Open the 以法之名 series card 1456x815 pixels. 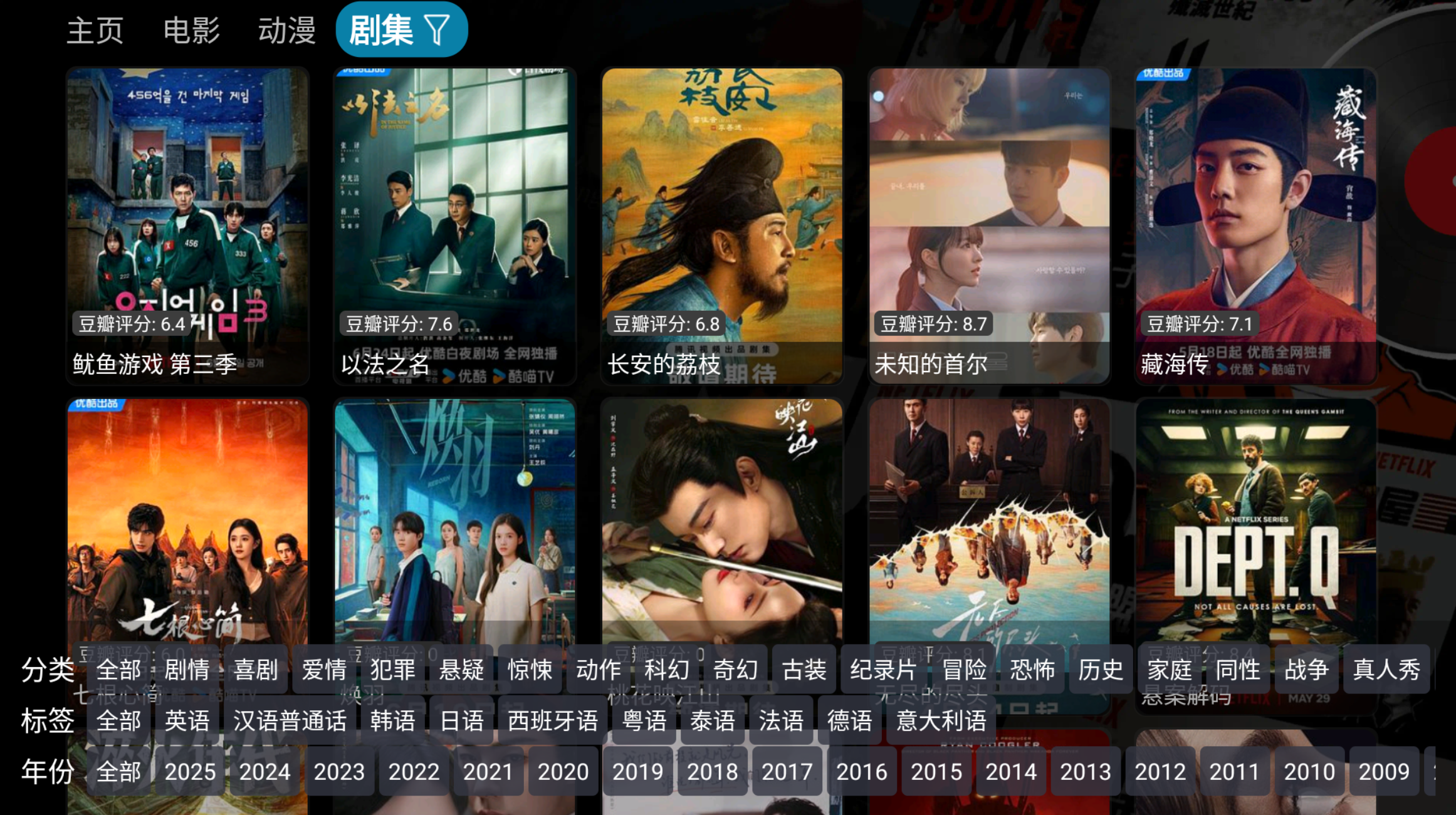455,226
